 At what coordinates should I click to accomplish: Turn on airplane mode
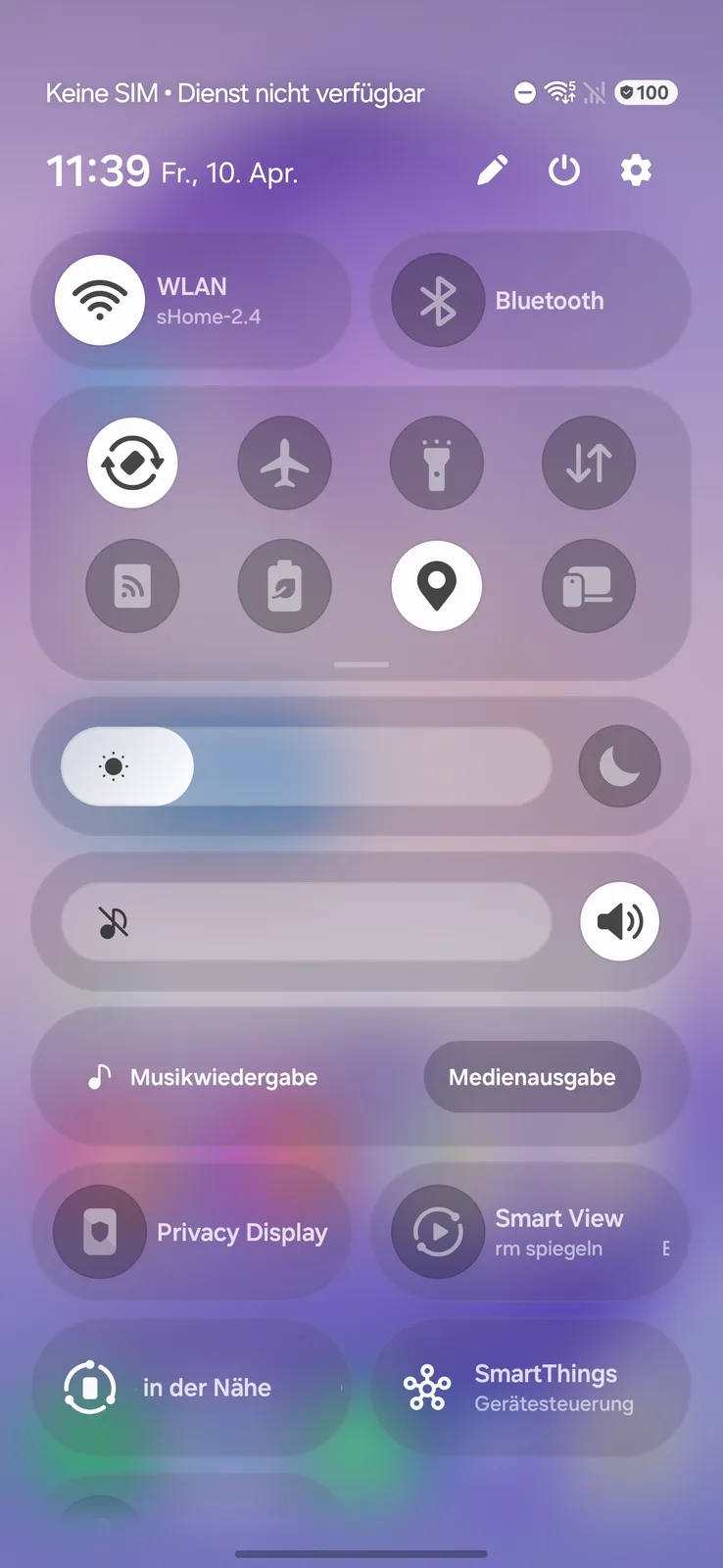(285, 463)
